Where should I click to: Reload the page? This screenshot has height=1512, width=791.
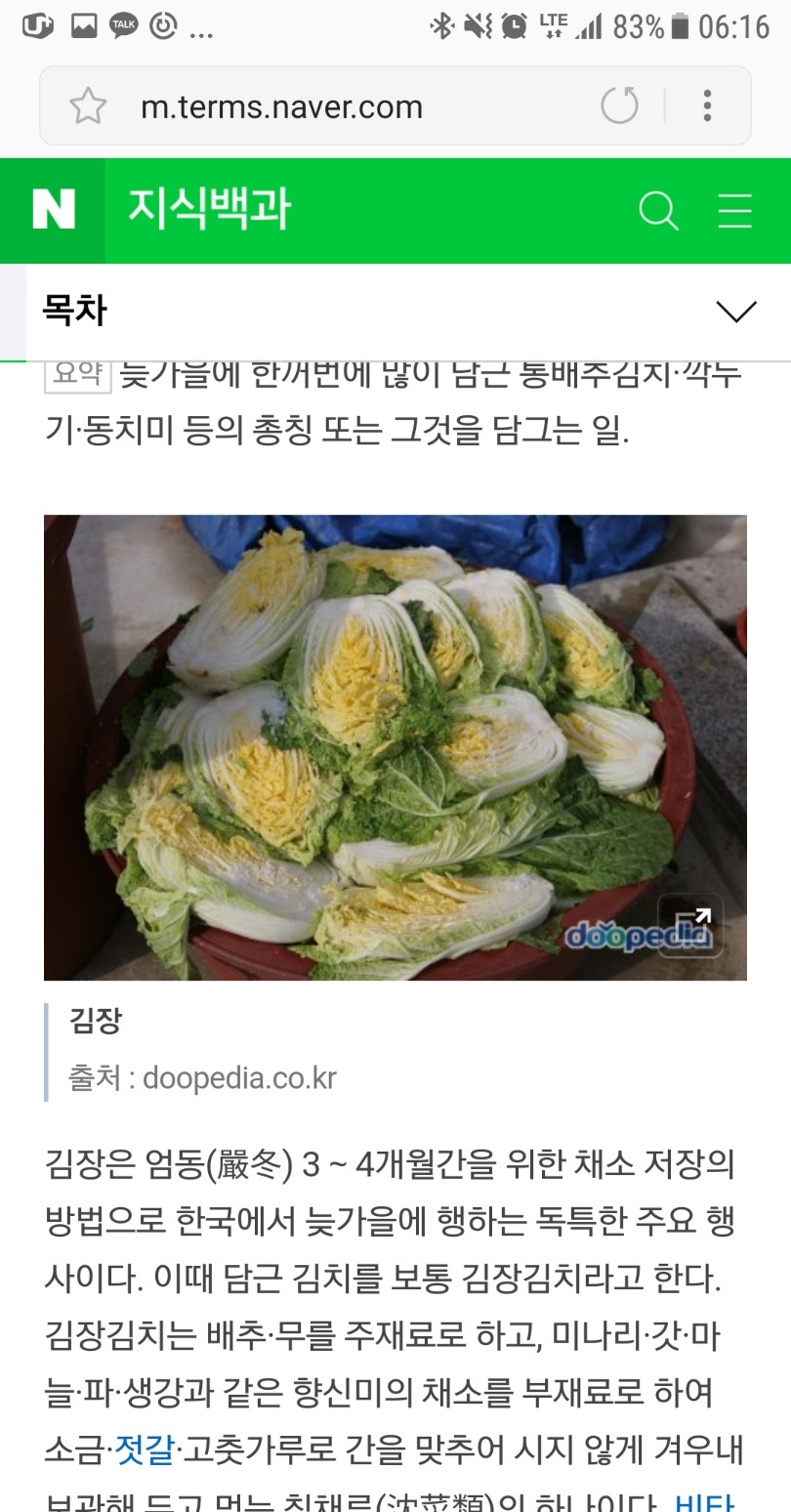(x=619, y=105)
